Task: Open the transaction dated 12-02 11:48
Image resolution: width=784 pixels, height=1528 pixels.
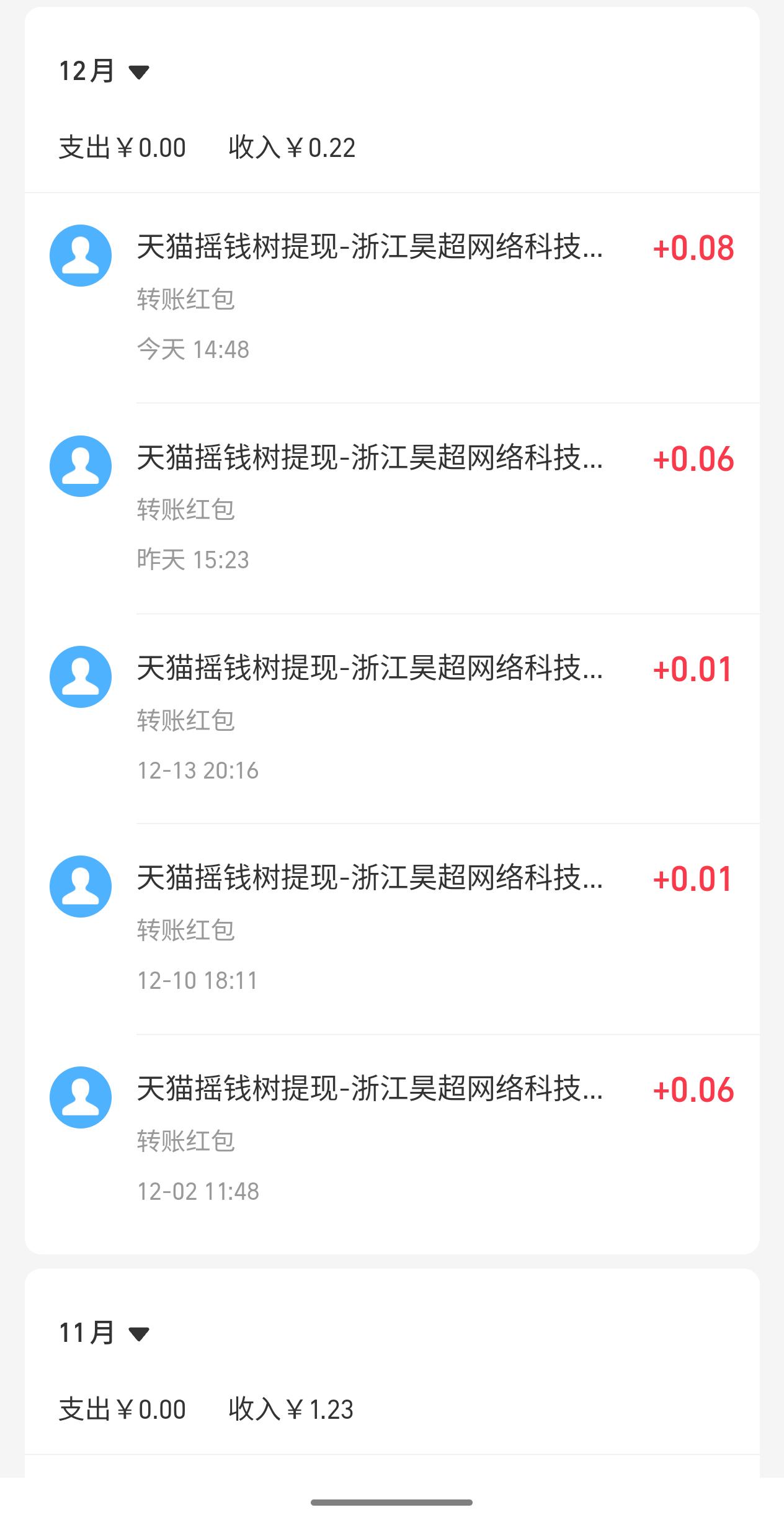Action: click(x=392, y=1139)
